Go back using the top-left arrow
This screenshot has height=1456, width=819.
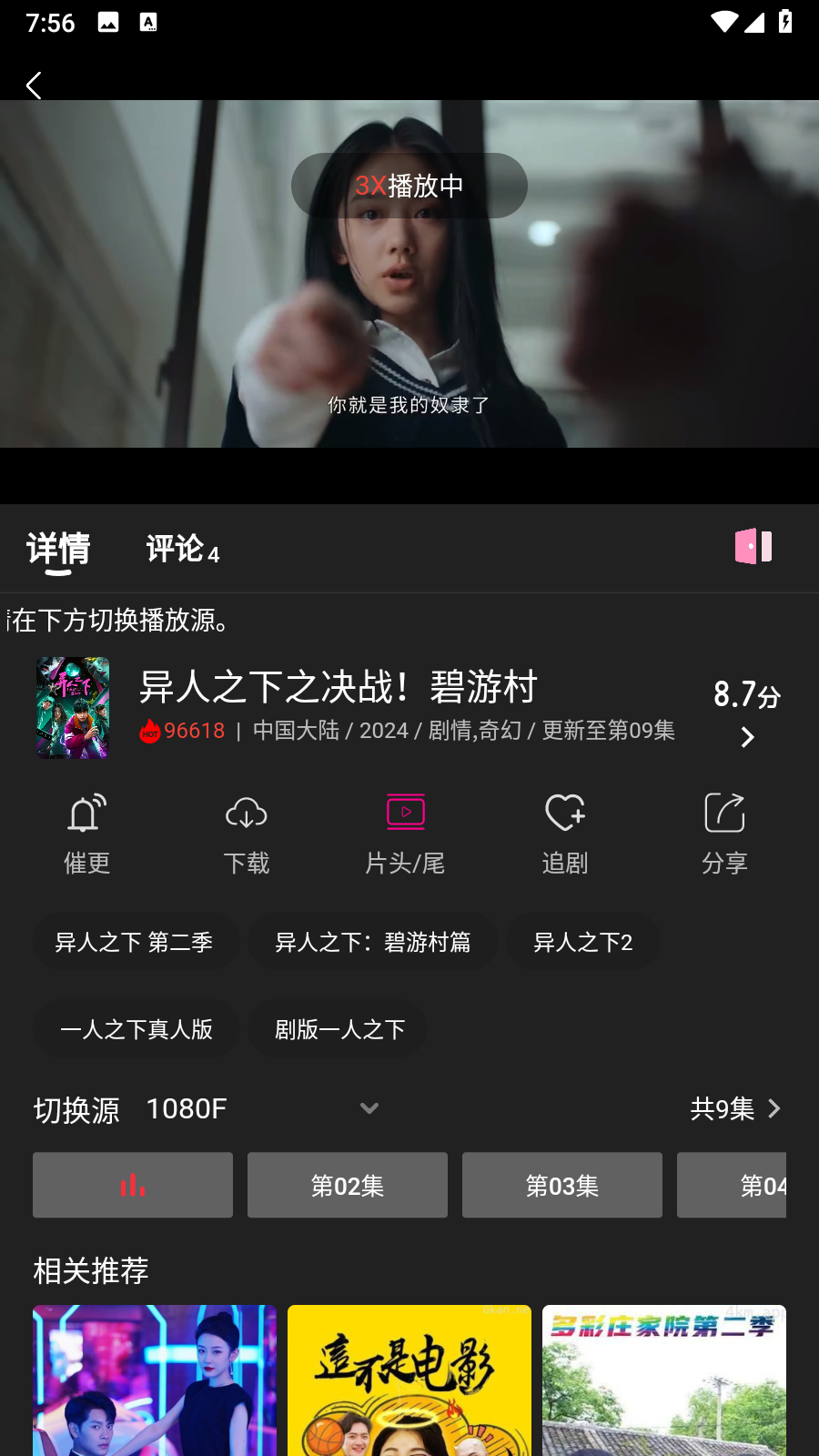tap(34, 86)
